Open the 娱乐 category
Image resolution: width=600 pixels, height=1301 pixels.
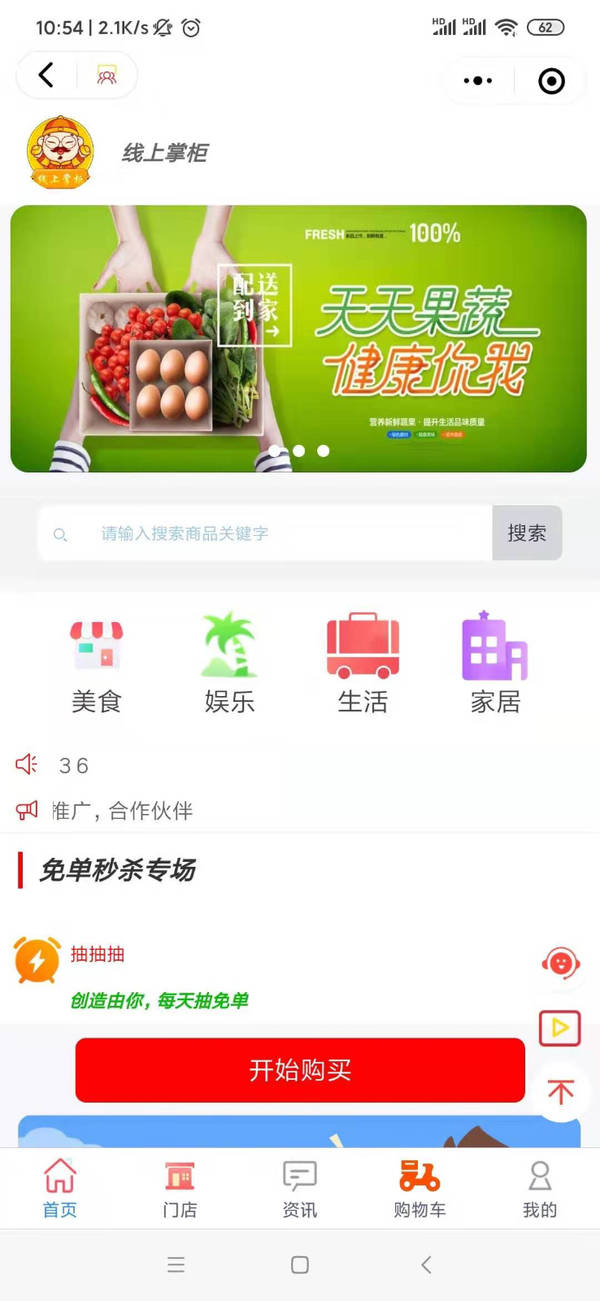[x=230, y=664]
